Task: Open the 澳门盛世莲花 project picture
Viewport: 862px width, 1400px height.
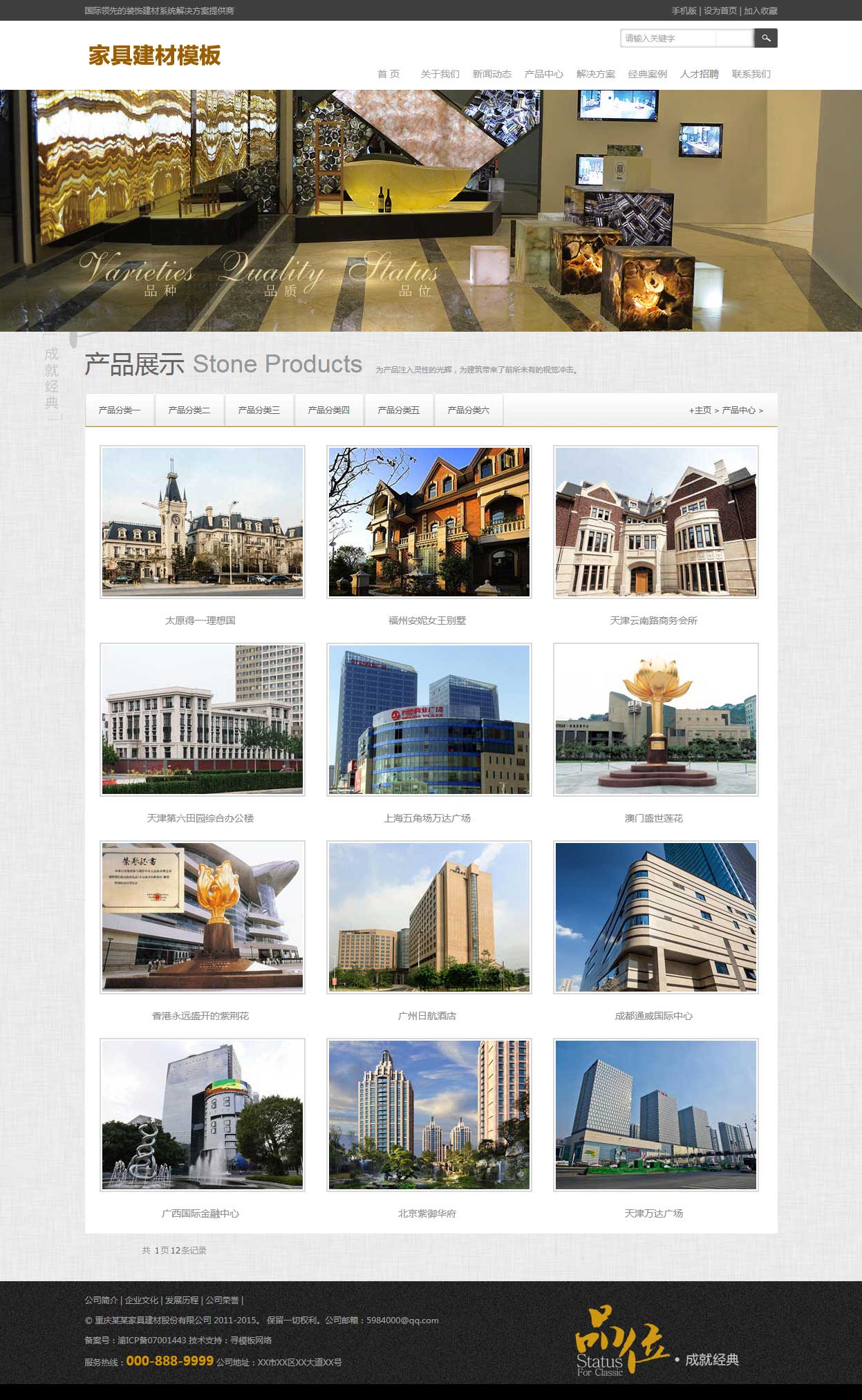Action: pyautogui.click(x=655, y=719)
